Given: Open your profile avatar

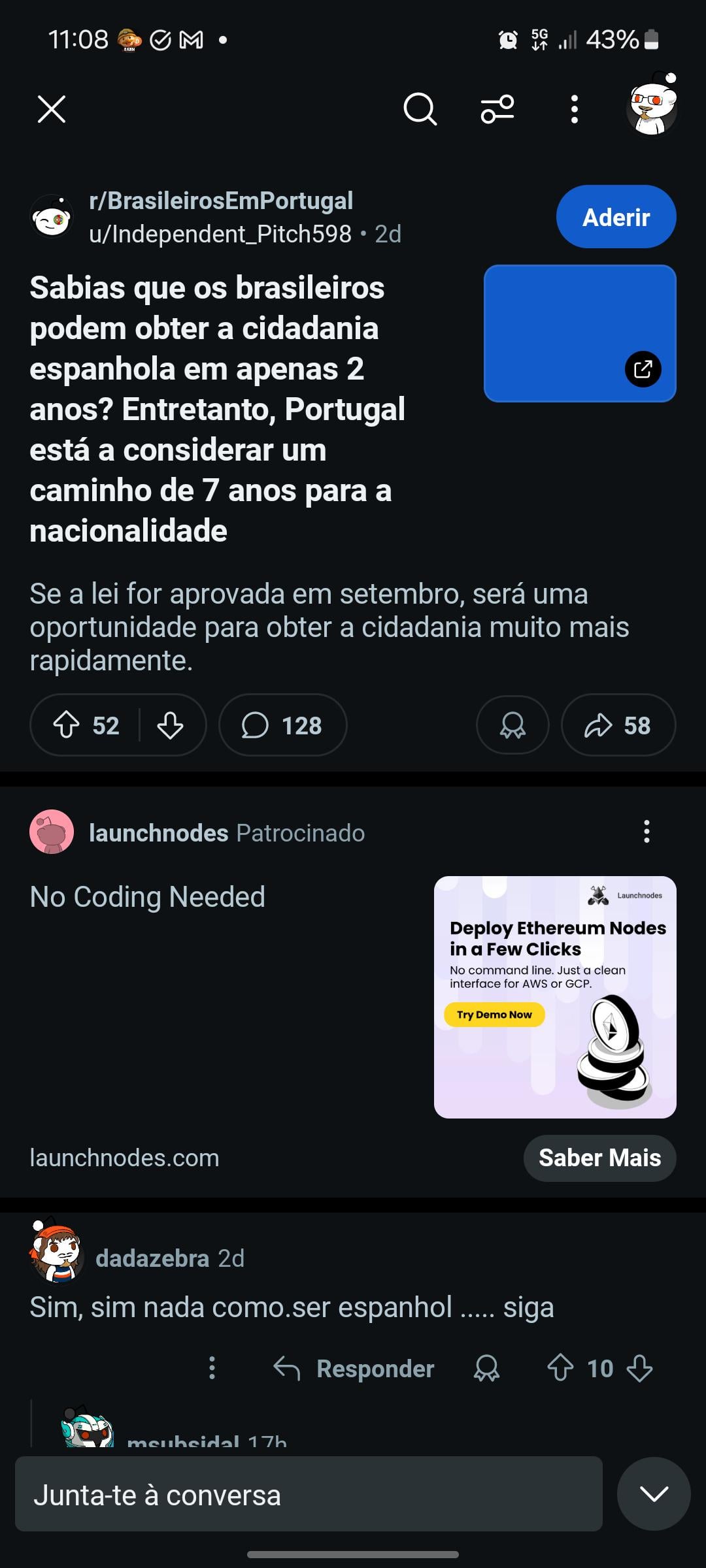Looking at the screenshot, I should point(652,105).
